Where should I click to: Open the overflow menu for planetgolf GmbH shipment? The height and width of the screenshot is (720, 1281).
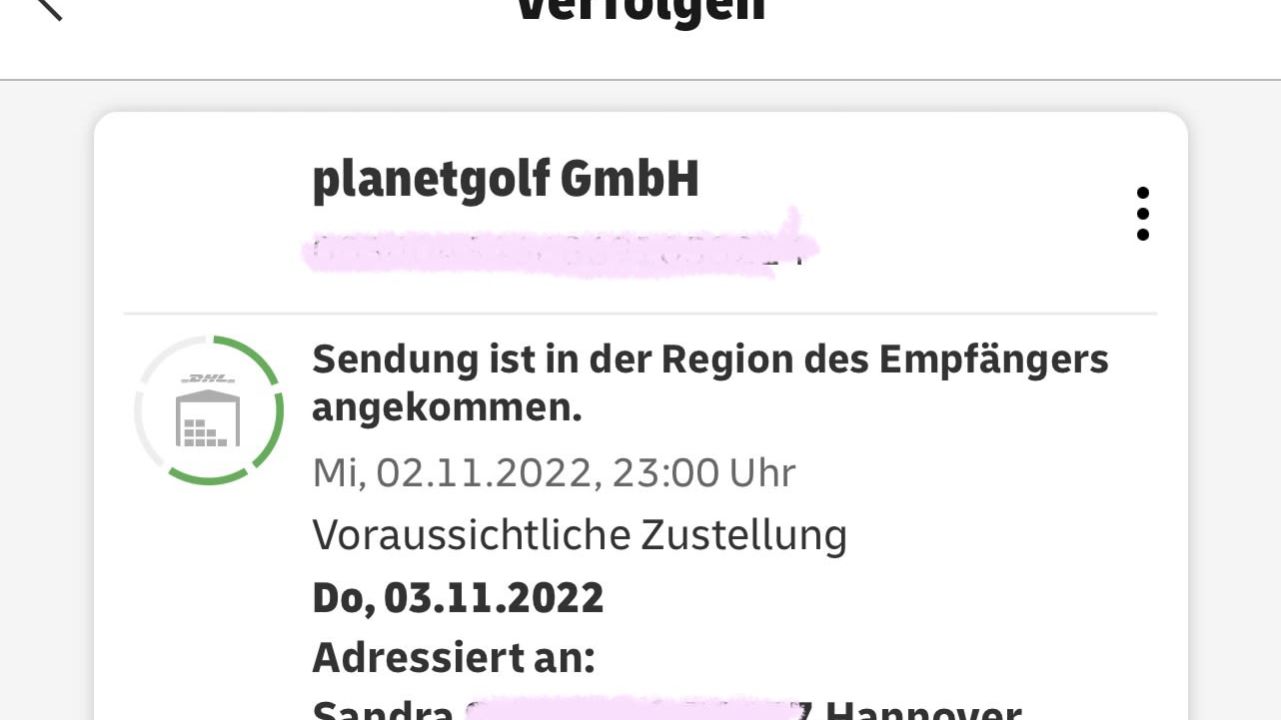tap(1142, 213)
